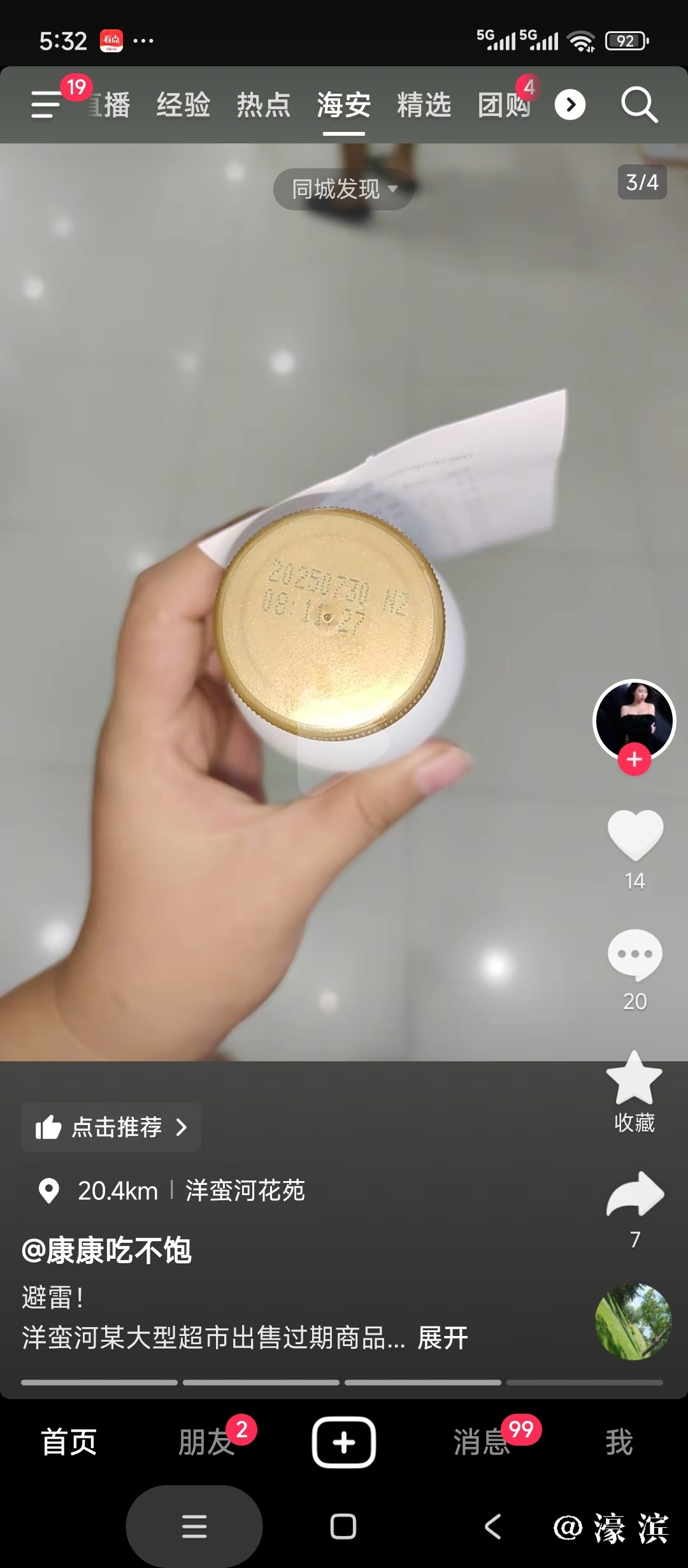Viewport: 688px width, 1568px height.
Task: Save the post with the 收藏 star
Action: point(634,1078)
